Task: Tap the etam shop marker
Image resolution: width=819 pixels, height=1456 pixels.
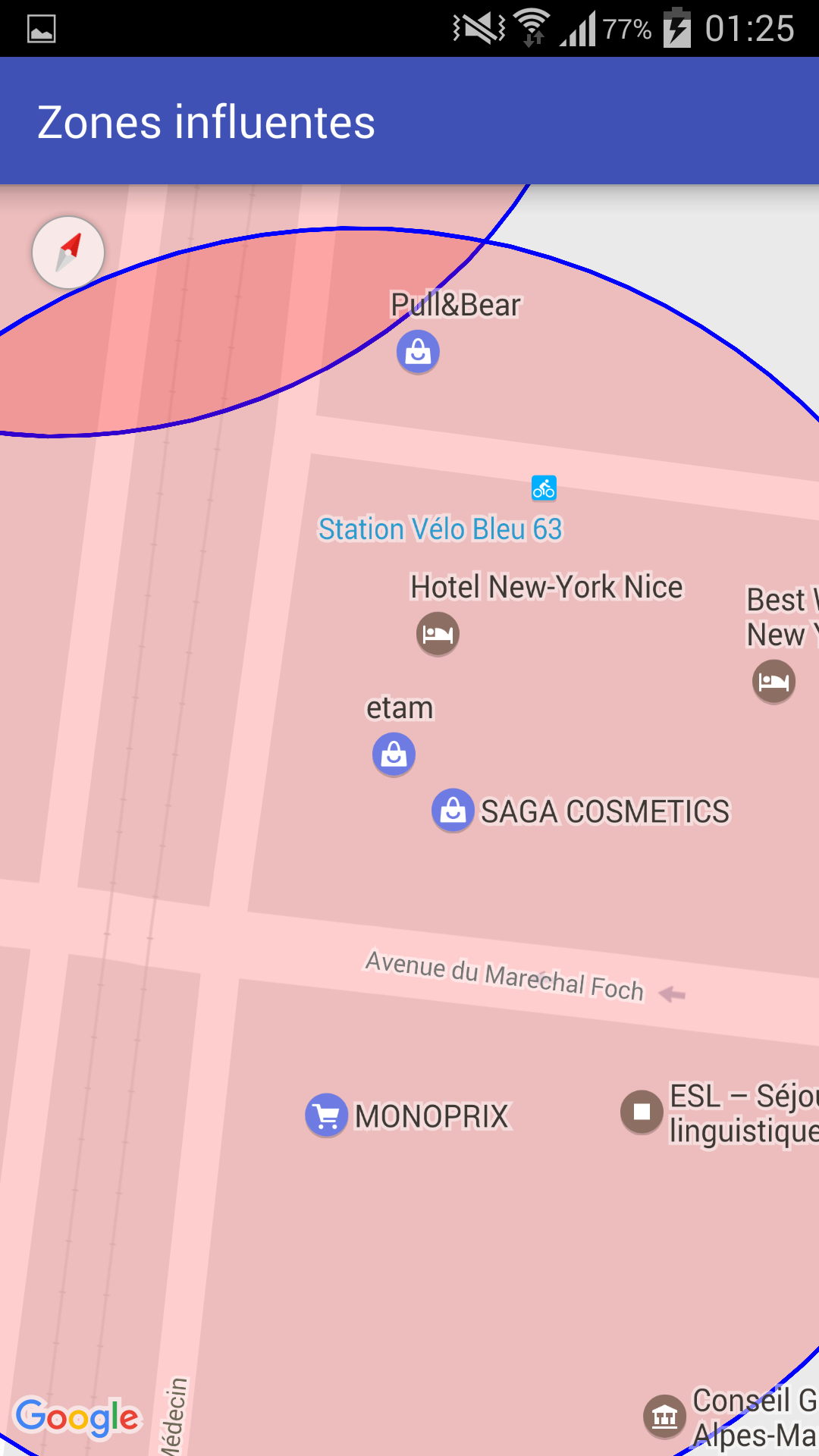Action: [394, 755]
